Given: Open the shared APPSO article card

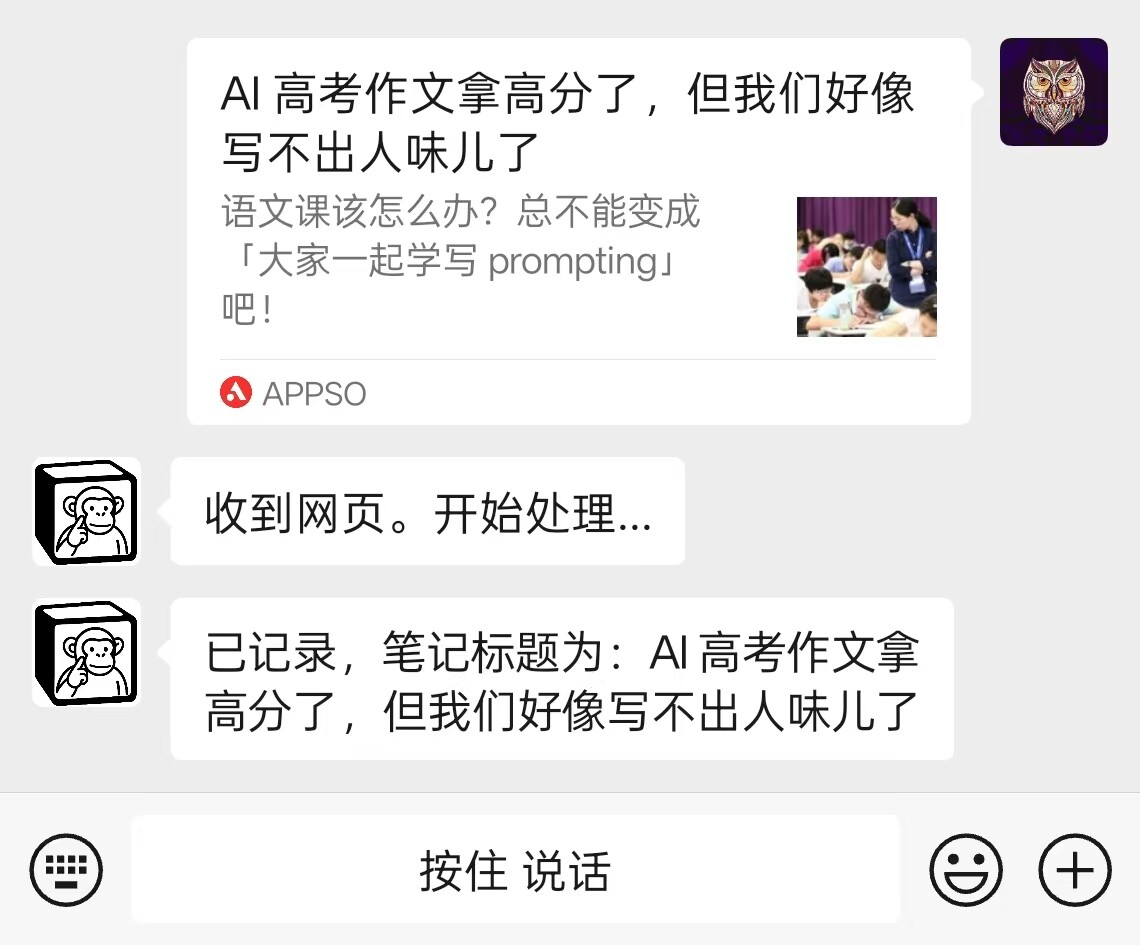Looking at the screenshot, I should click(579, 231).
